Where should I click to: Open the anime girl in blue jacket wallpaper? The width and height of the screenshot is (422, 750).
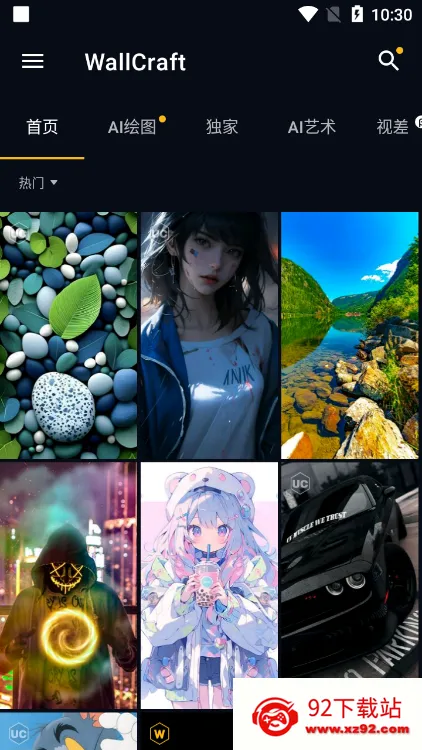(x=209, y=335)
